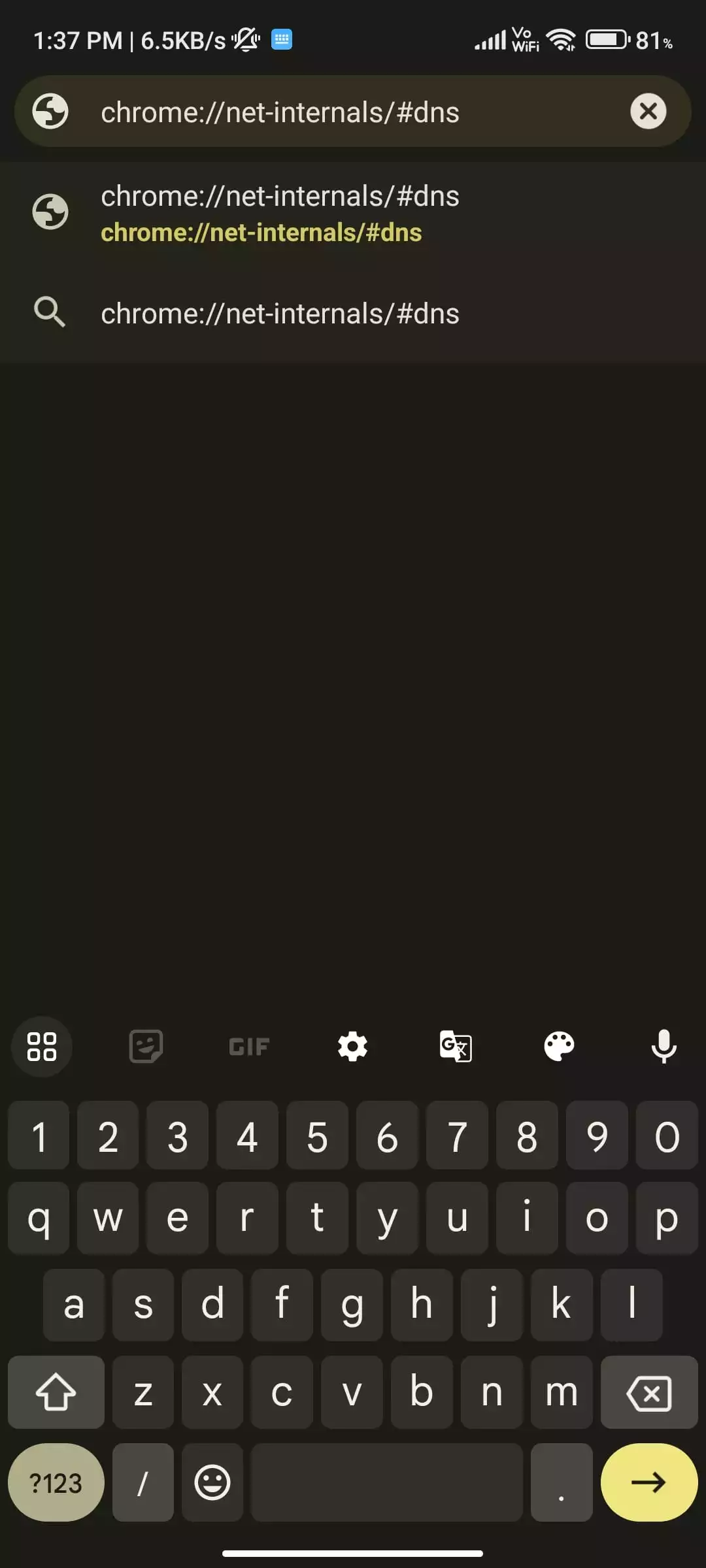Enable the shift key
Viewport: 706px width, 1568px height.
coord(56,1394)
